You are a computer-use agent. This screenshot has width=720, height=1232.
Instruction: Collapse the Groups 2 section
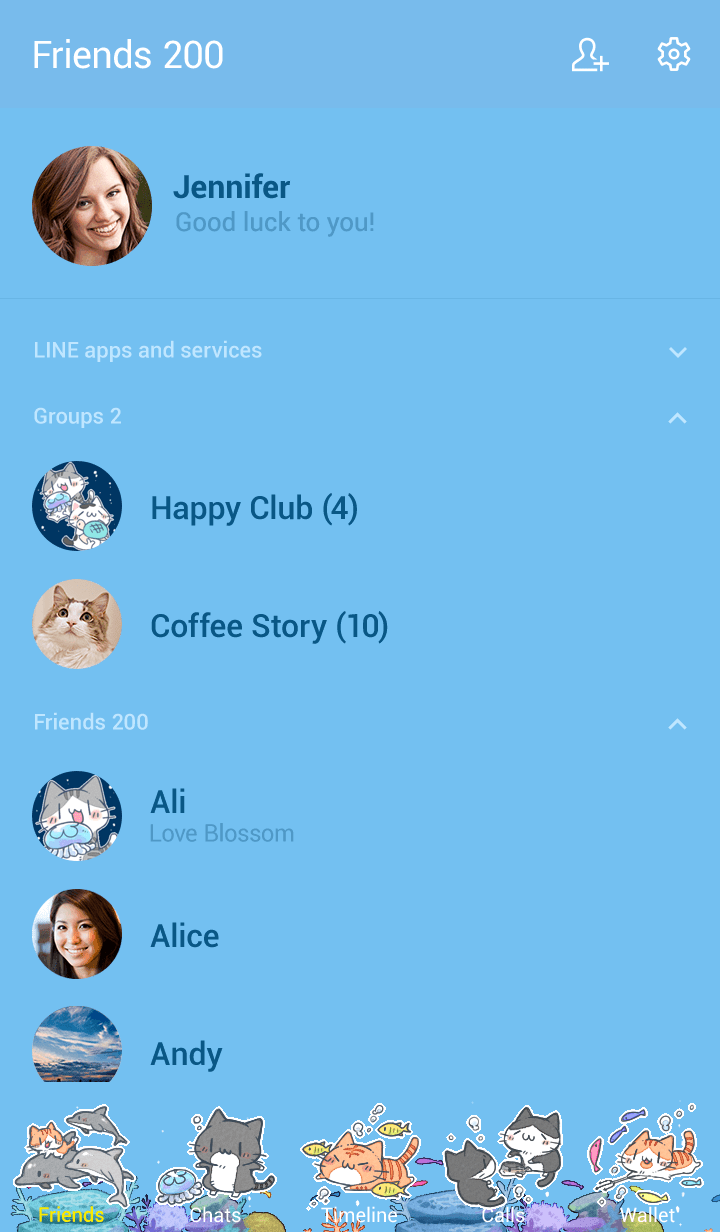click(x=677, y=417)
